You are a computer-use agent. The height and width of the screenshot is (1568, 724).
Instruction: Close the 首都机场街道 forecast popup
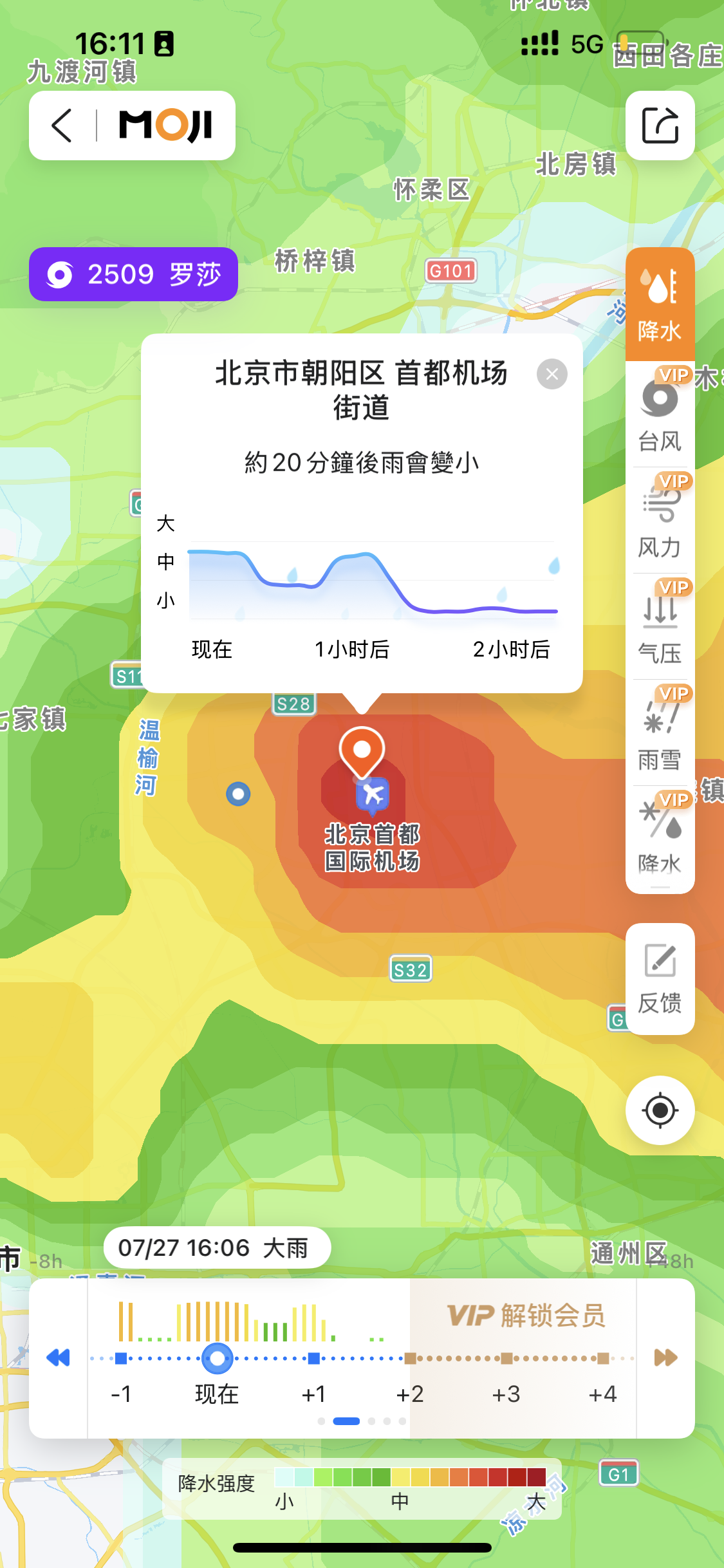552,374
